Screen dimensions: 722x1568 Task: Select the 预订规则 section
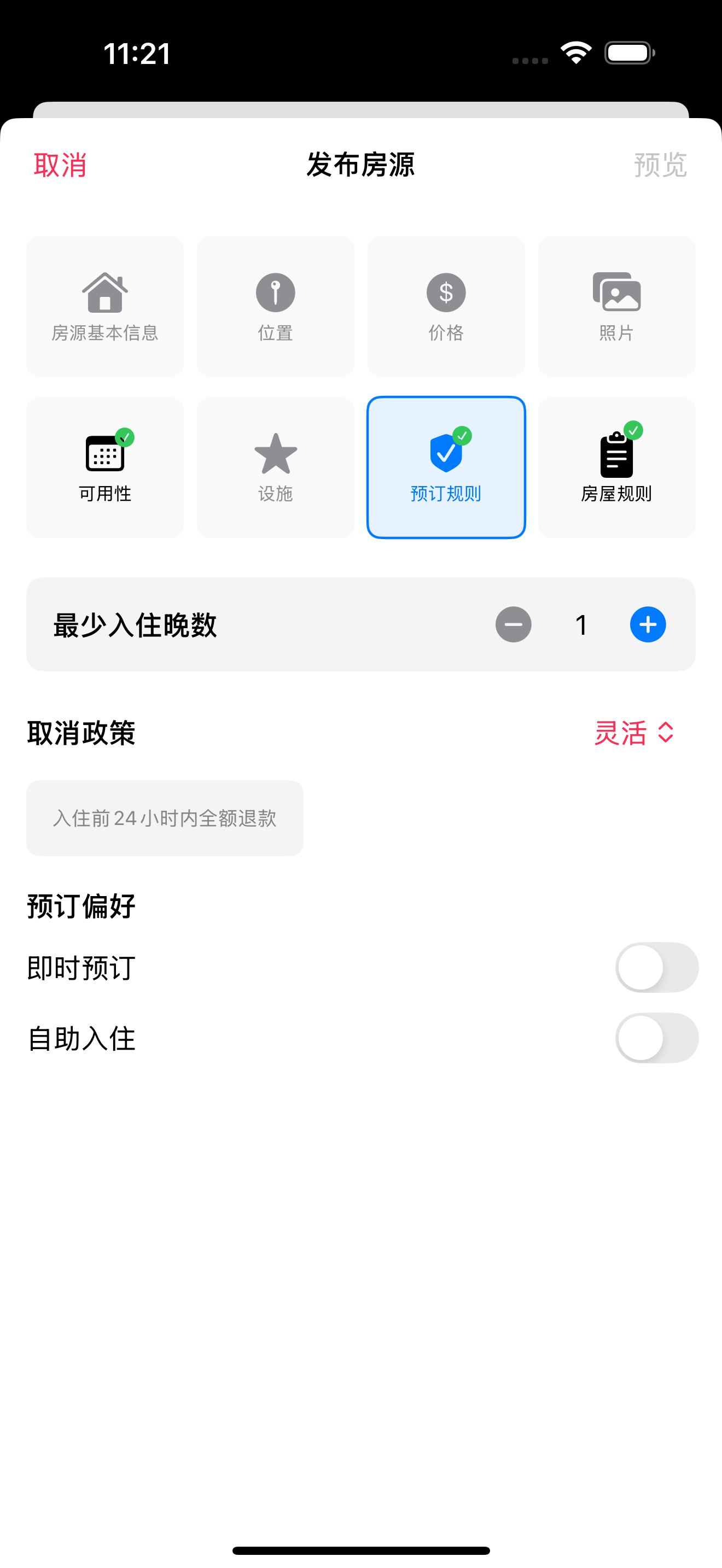(446, 467)
